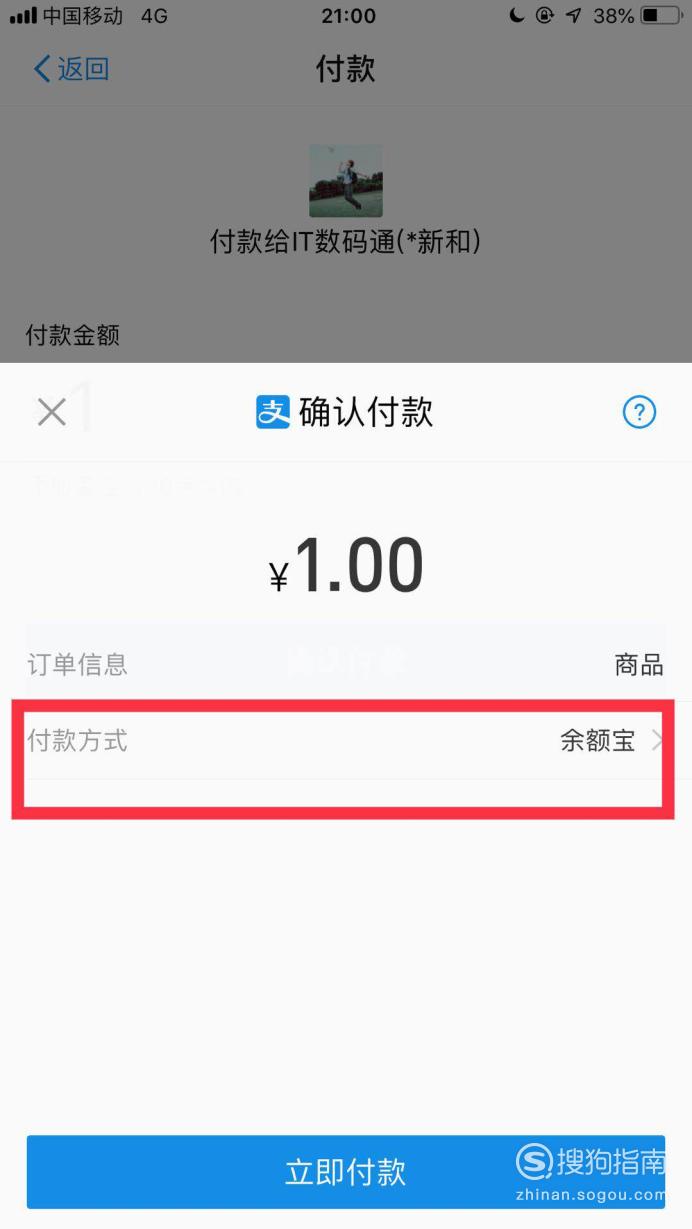This screenshot has height=1229, width=692.
Task: Open 付款方式 row showing 余额宝
Action: click(346, 741)
